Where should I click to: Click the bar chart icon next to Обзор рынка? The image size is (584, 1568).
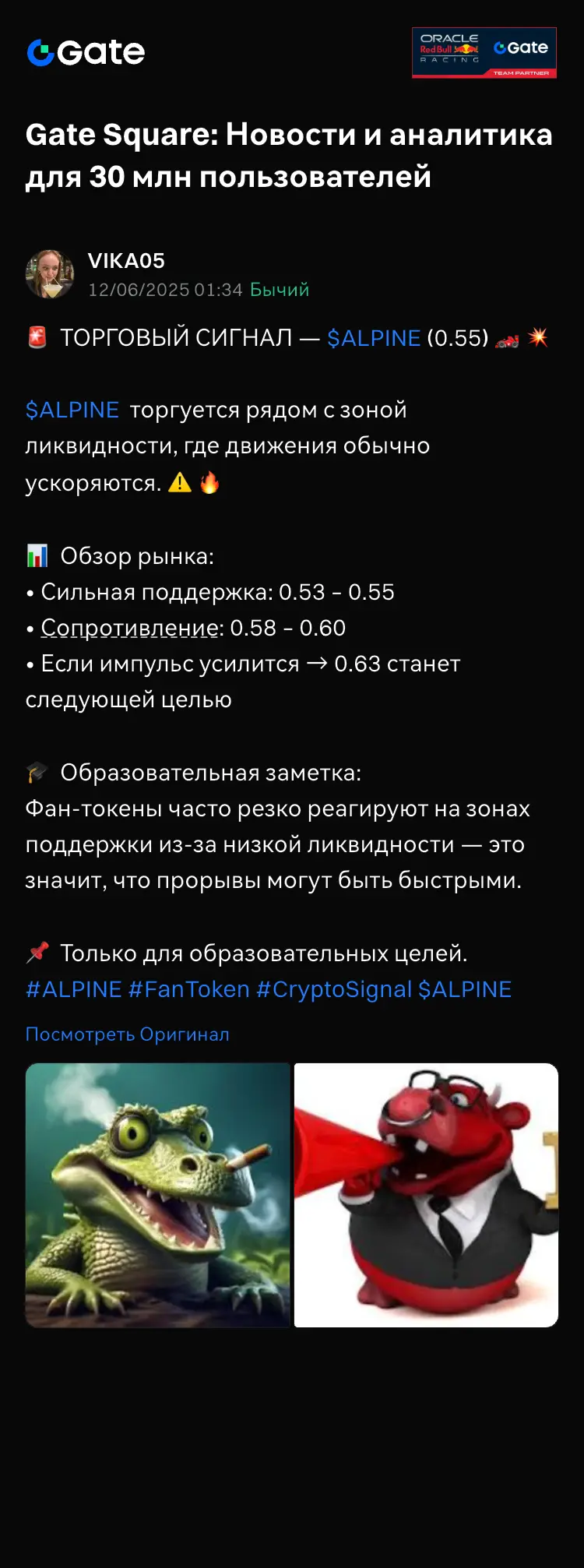coord(37,555)
